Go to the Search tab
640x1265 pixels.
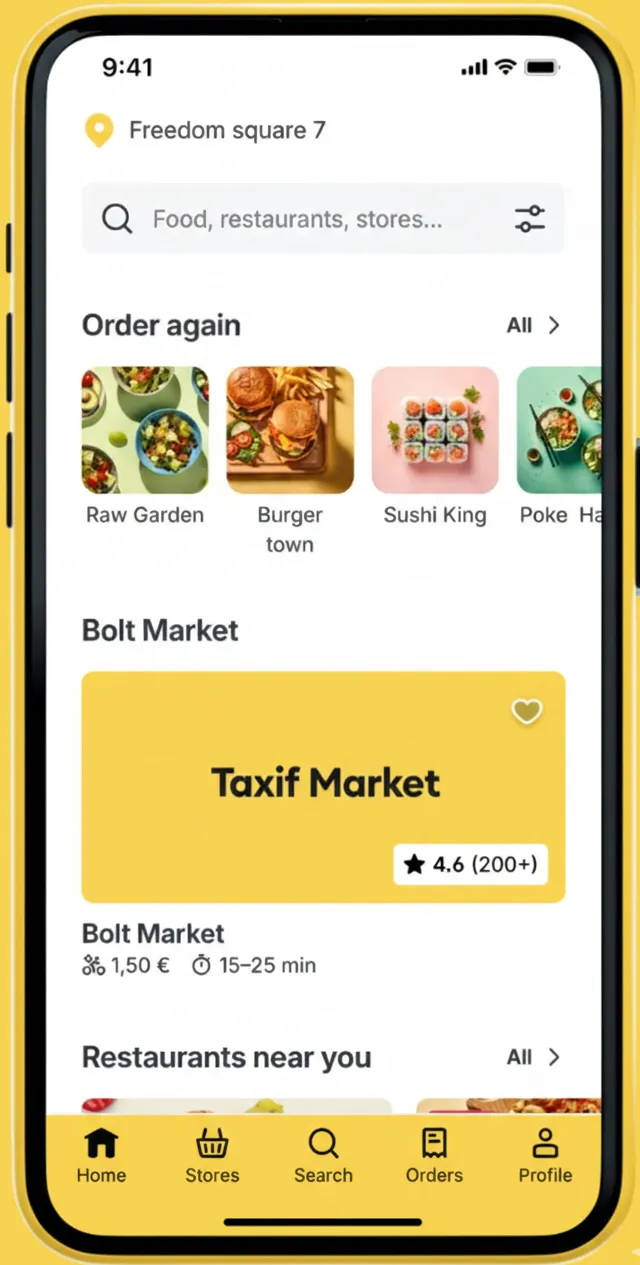(323, 1155)
